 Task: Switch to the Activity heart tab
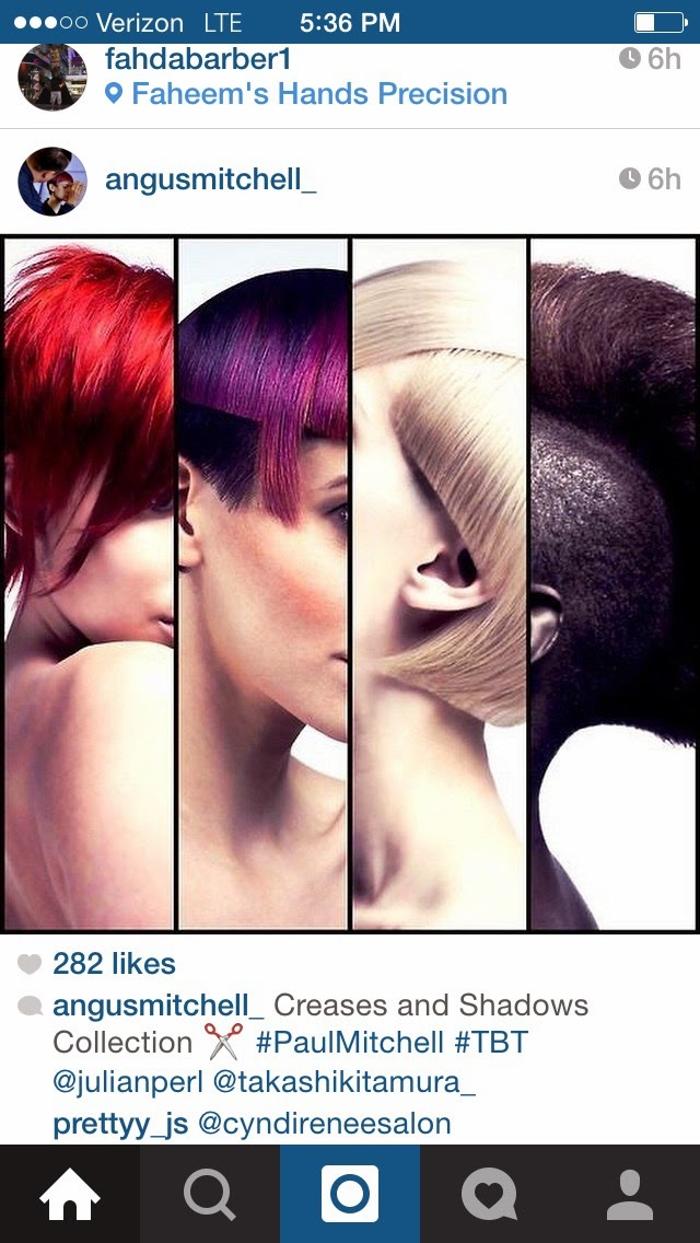coord(490,1194)
